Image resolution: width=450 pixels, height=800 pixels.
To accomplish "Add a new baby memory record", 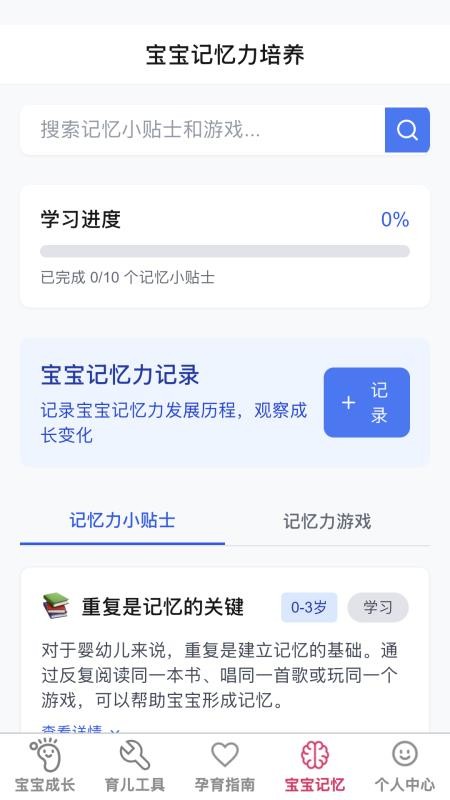I will (366, 403).
